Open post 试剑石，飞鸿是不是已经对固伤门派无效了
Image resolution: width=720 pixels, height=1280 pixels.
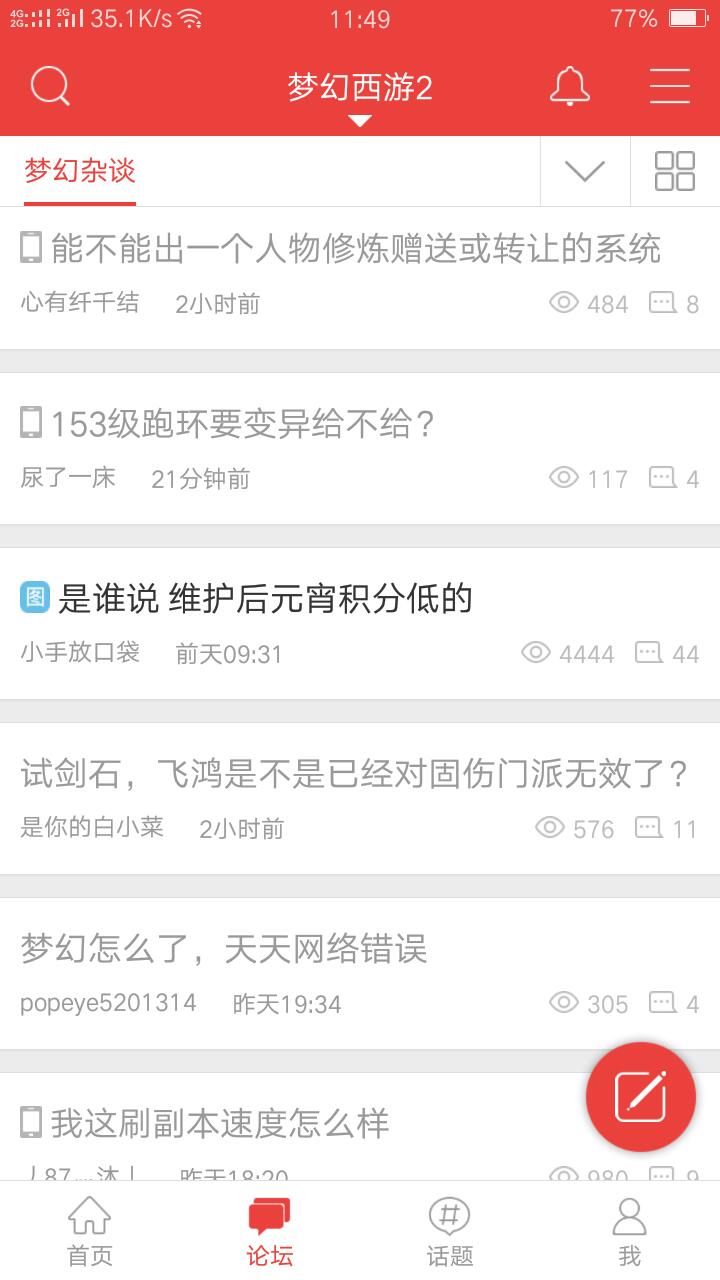355,773
